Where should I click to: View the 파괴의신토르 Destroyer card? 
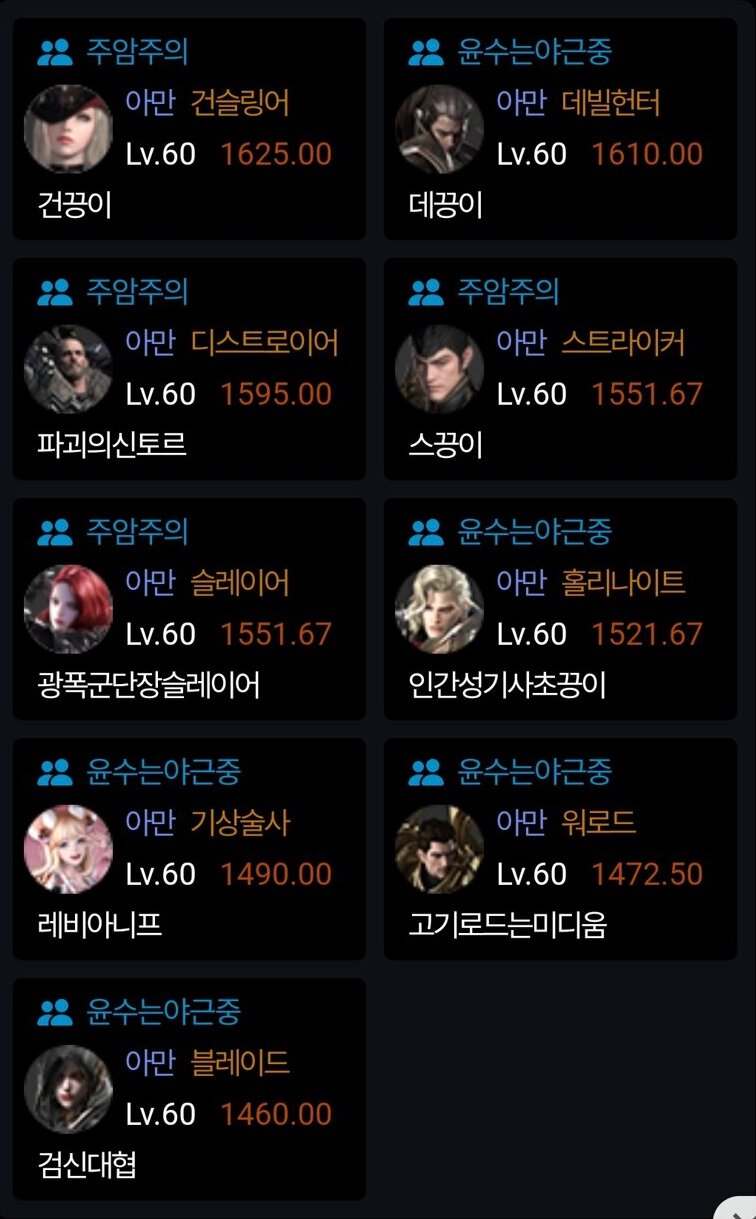click(x=189, y=369)
